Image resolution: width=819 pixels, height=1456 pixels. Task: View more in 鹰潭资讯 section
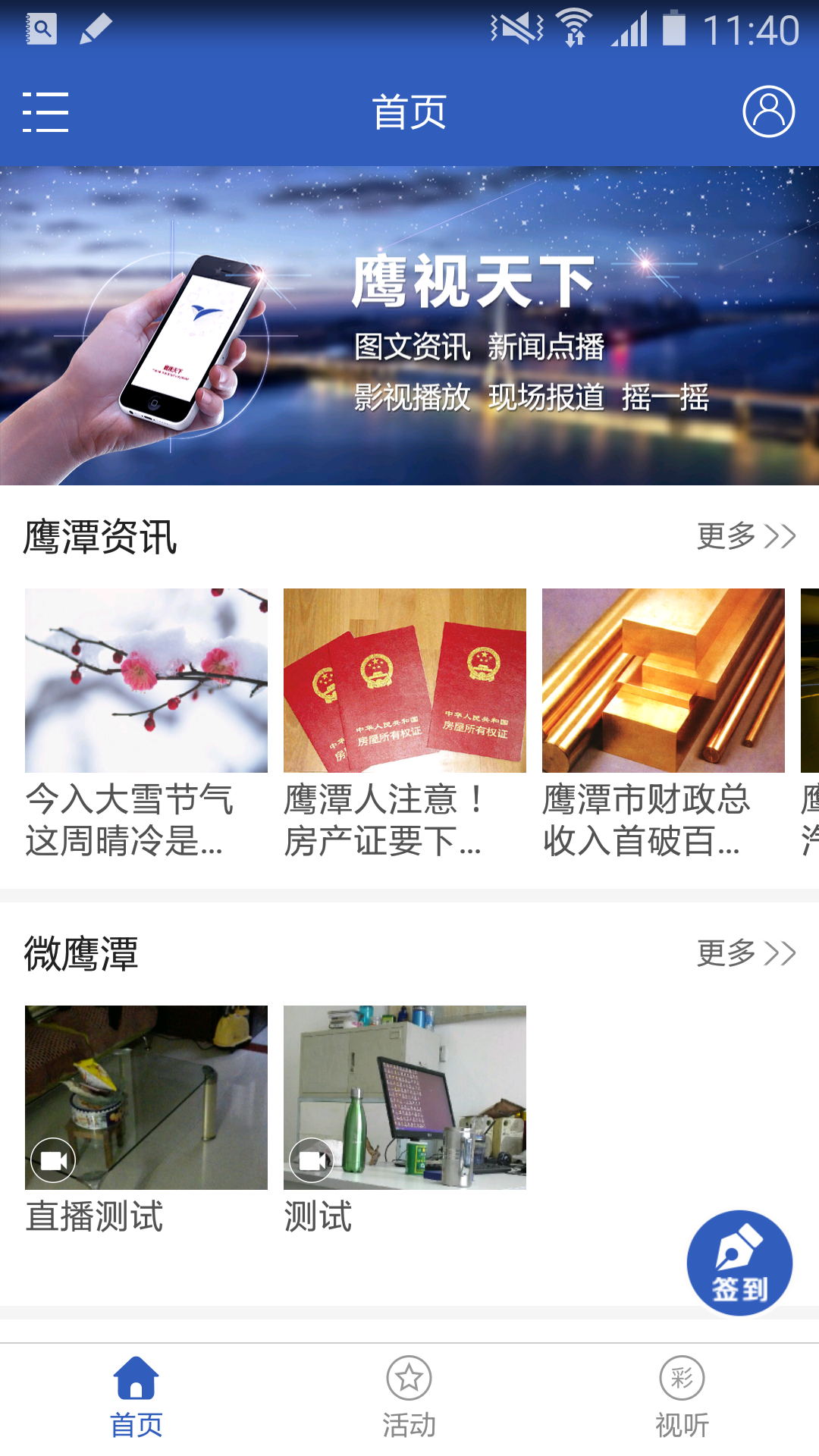coord(745,537)
